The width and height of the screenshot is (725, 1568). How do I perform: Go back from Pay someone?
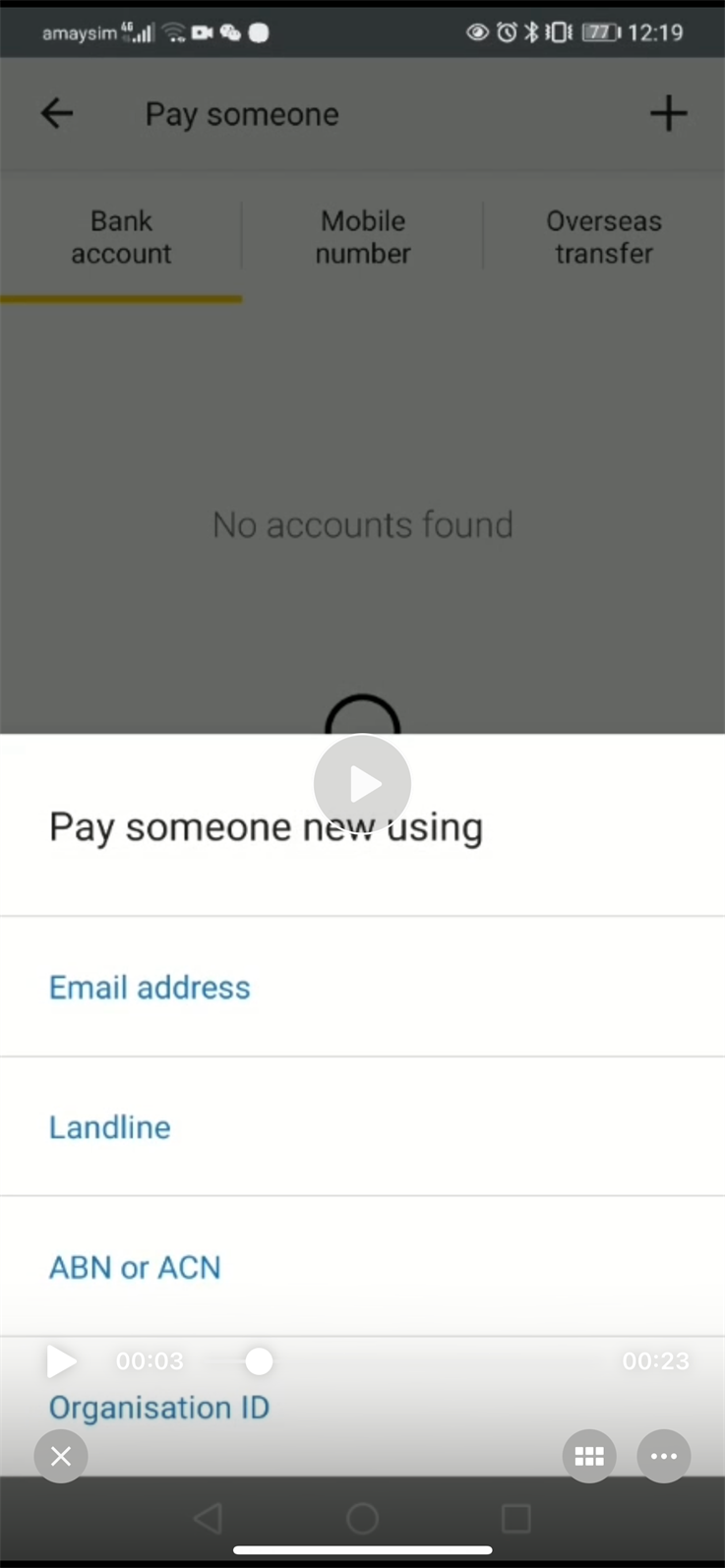(56, 114)
